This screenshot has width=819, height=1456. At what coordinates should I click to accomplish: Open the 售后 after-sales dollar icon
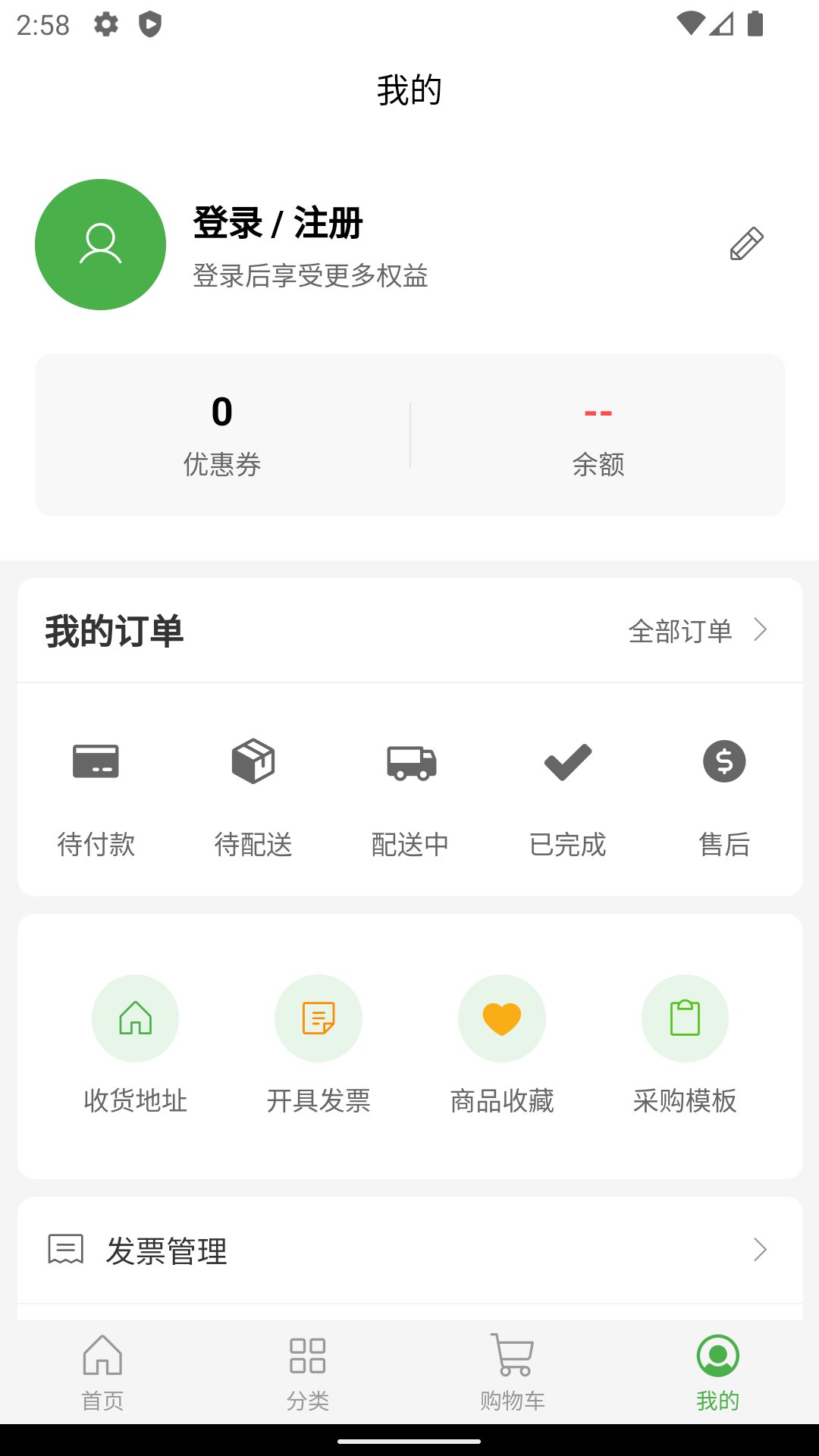723,762
